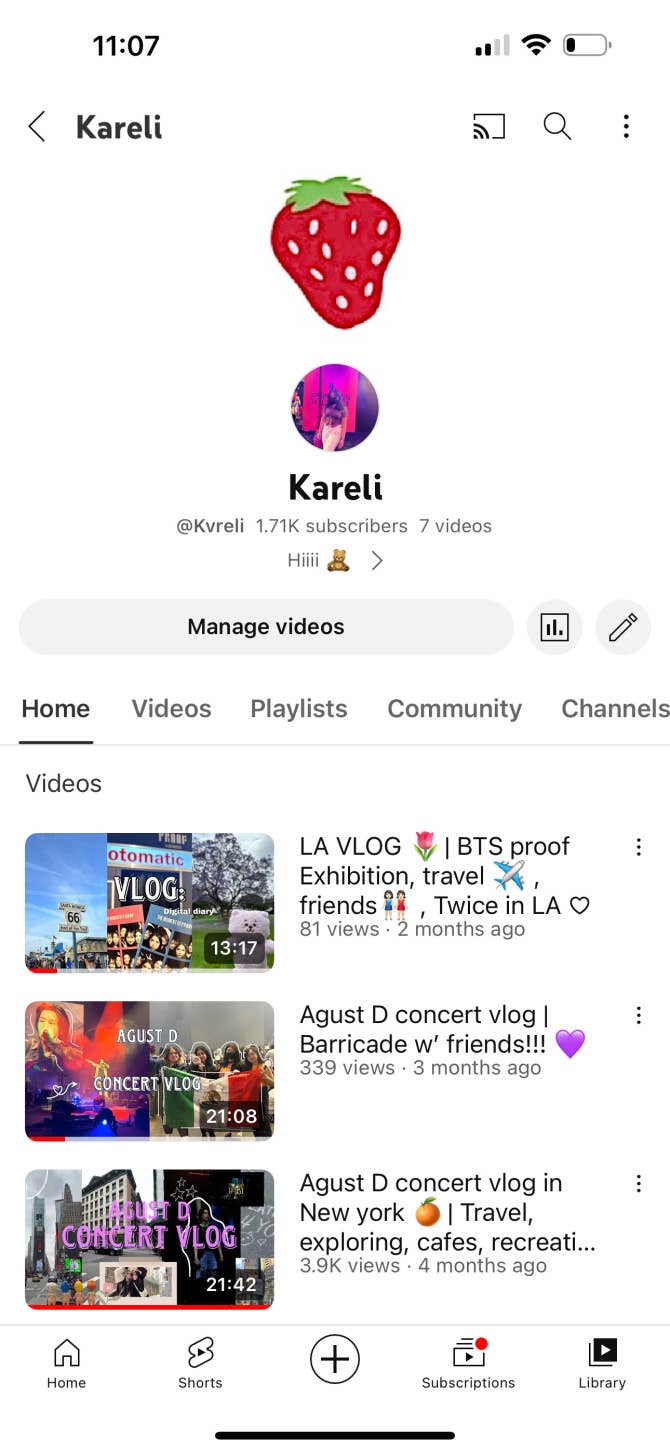Tap the Manage videos button
The image size is (670, 1452).
point(266,627)
